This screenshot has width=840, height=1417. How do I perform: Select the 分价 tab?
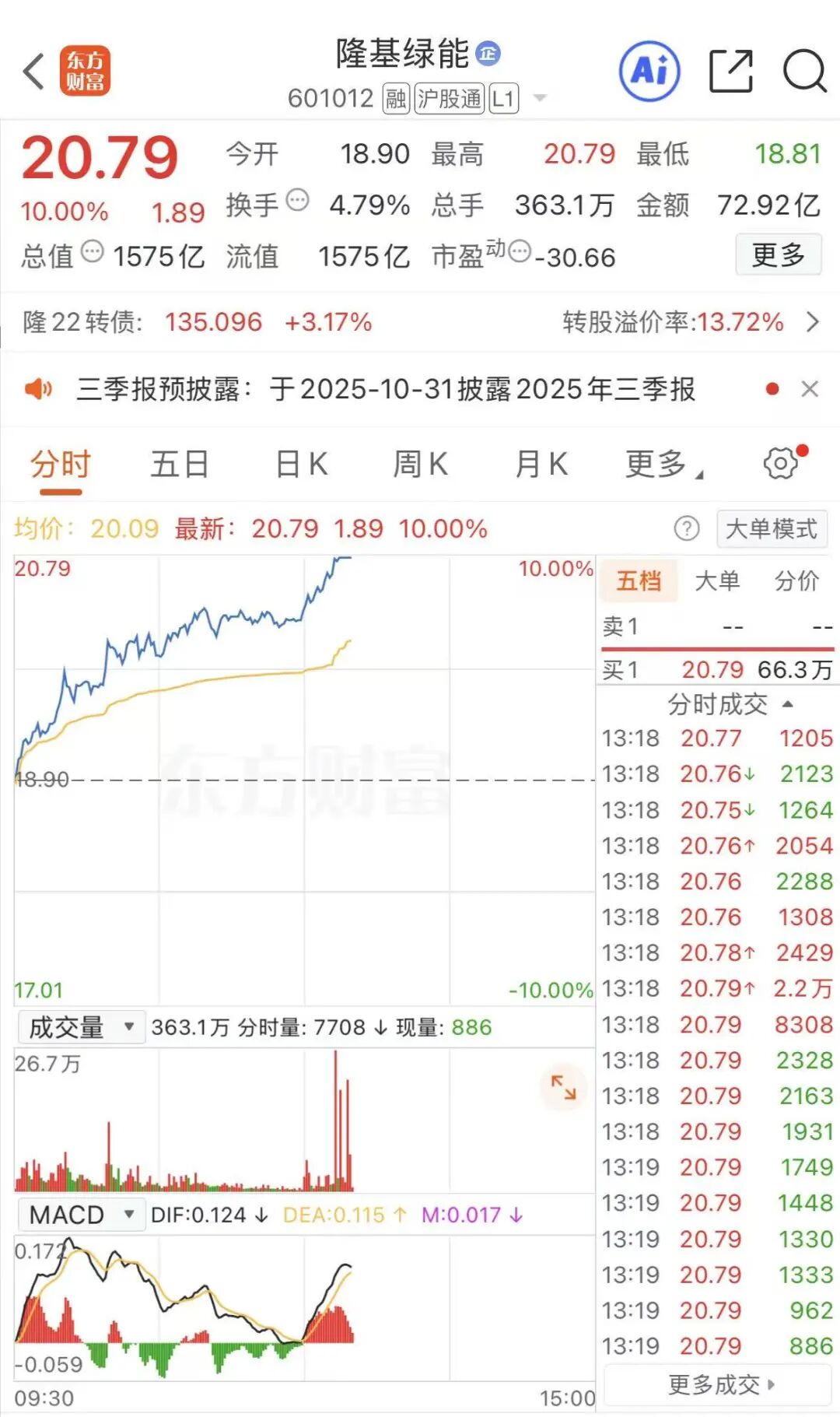pos(796,580)
